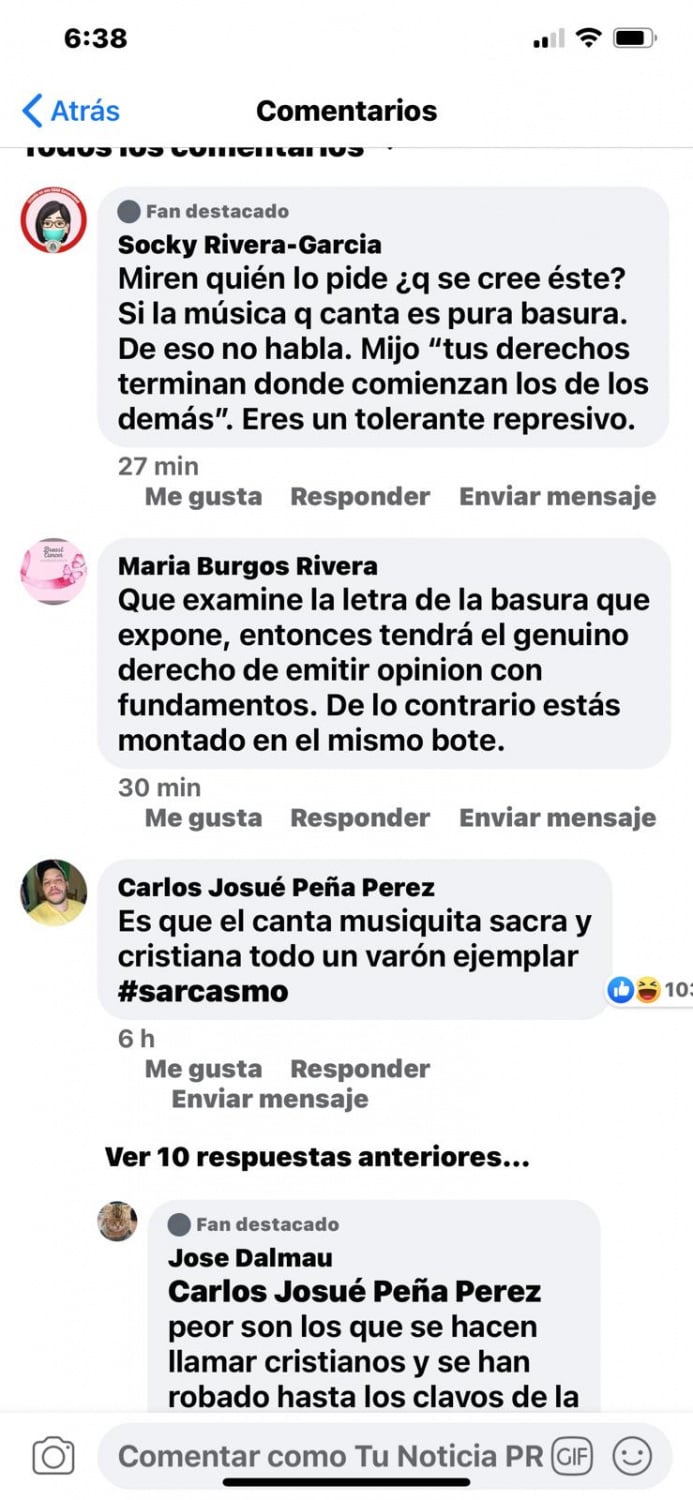This screenshot has width=693, height=1500.
Task: Reply to Carlos Josué Peña Perez's comment
Action: pos(360,1068)
